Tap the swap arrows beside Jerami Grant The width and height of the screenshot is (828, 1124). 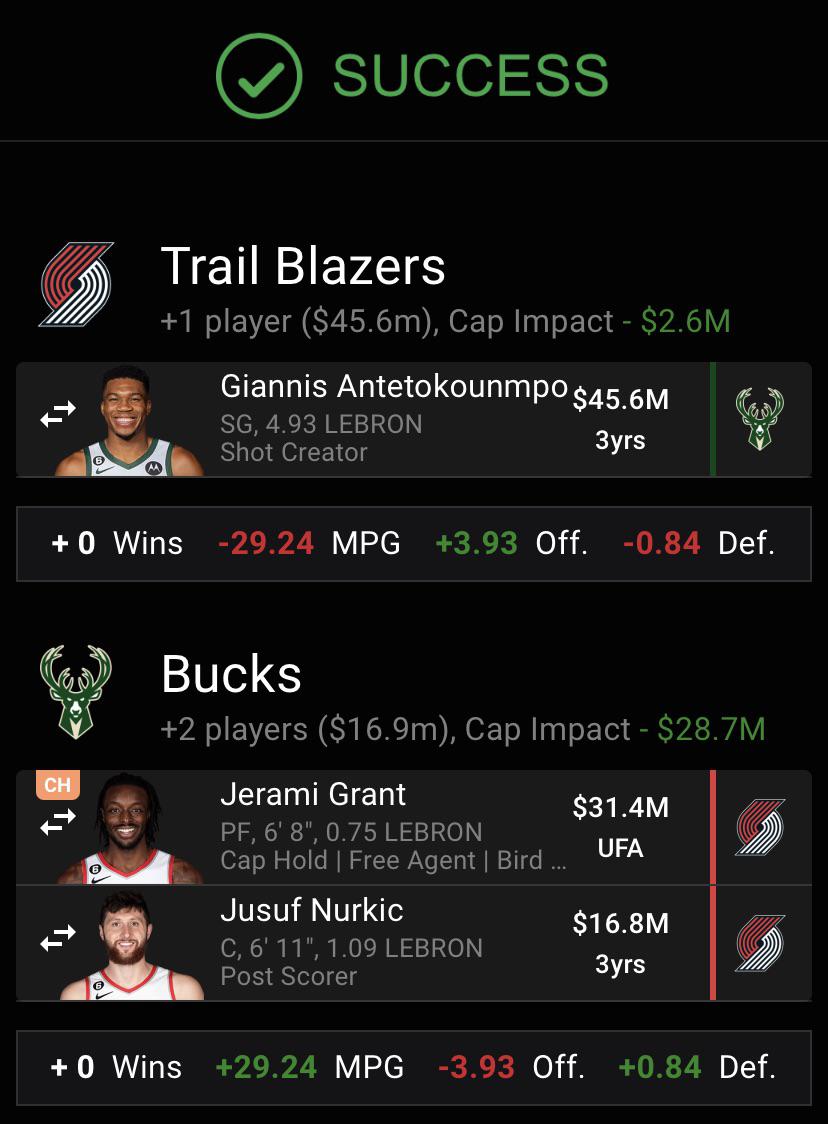[58, 822]
